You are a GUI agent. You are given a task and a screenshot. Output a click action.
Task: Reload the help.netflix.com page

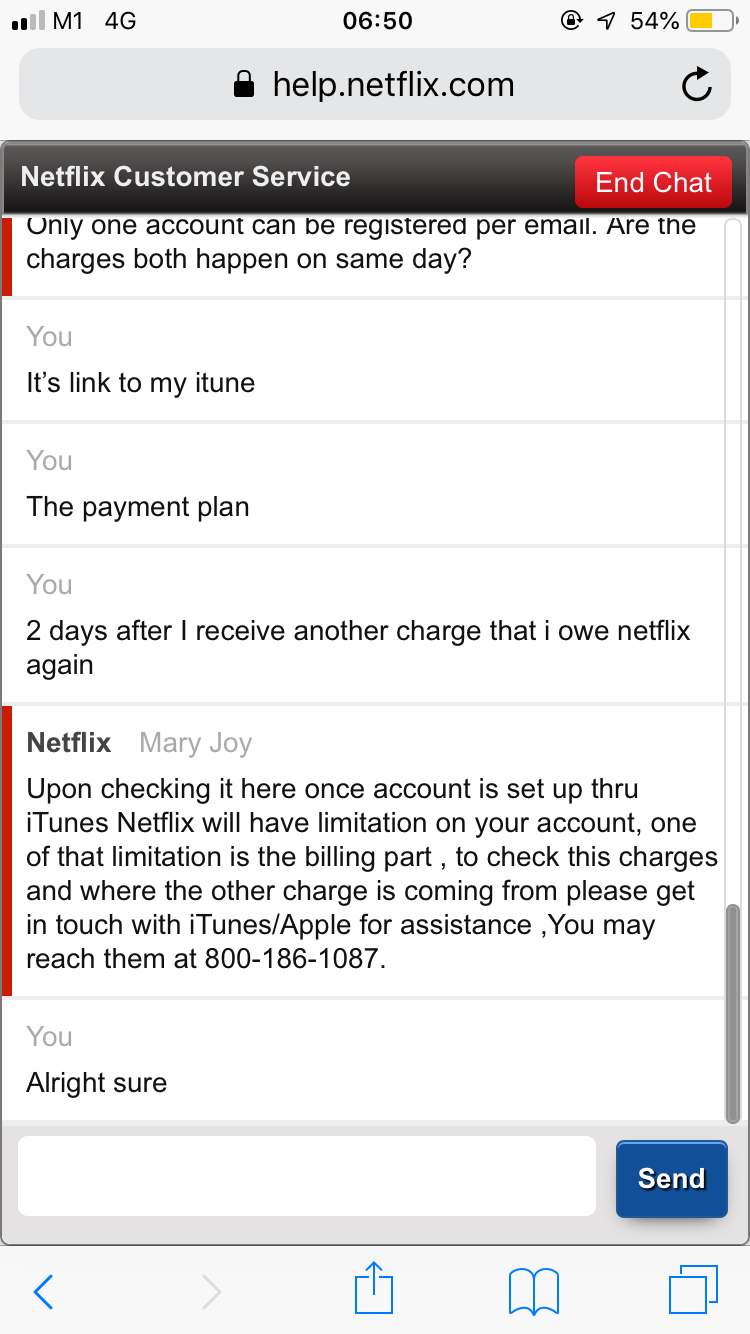pos(696,86)
